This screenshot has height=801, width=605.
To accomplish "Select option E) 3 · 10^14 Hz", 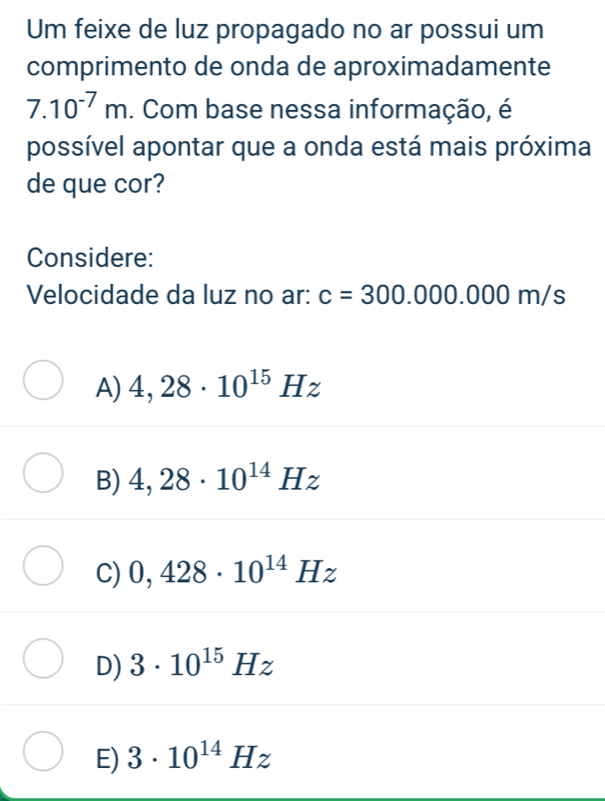I will point(48,753).
